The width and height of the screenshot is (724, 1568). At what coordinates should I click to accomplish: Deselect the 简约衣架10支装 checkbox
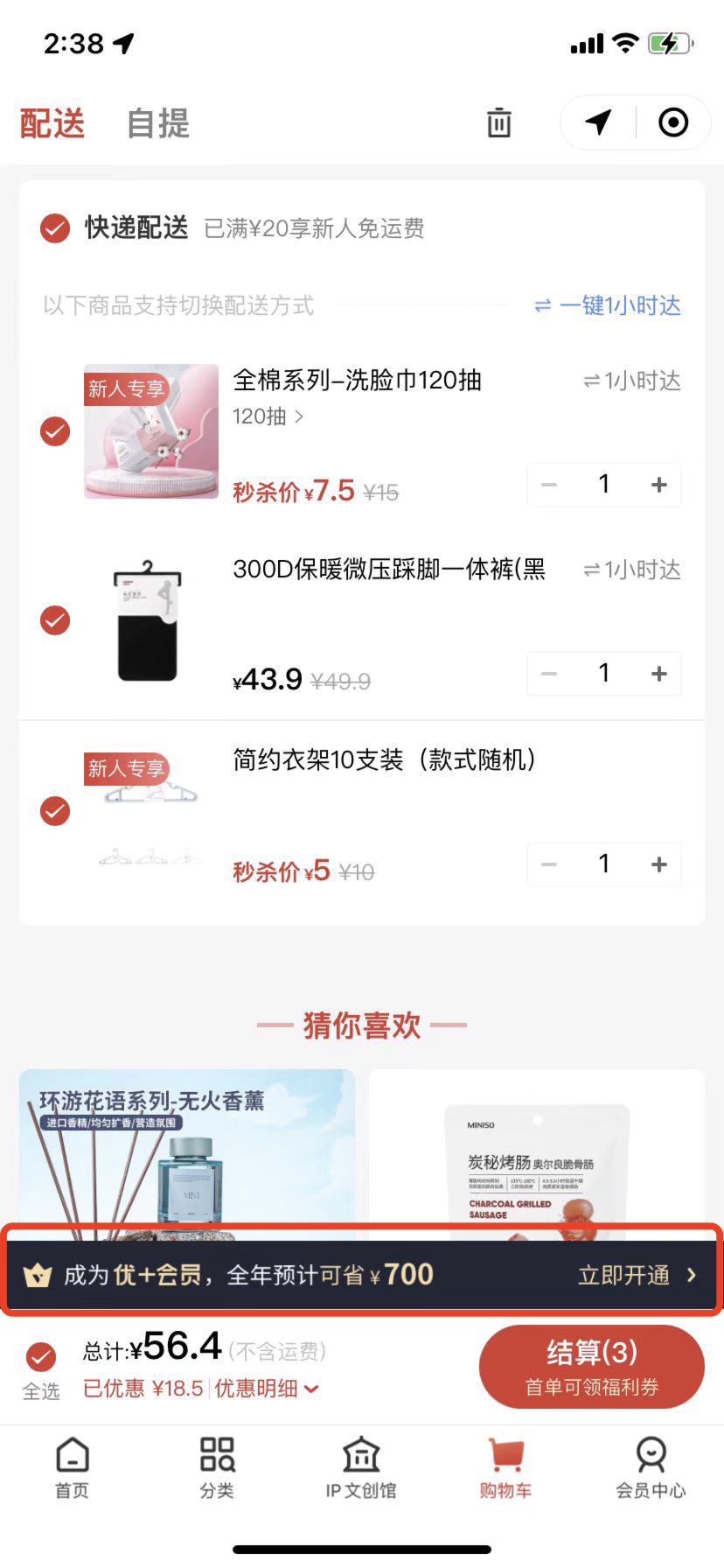(55, 811)
